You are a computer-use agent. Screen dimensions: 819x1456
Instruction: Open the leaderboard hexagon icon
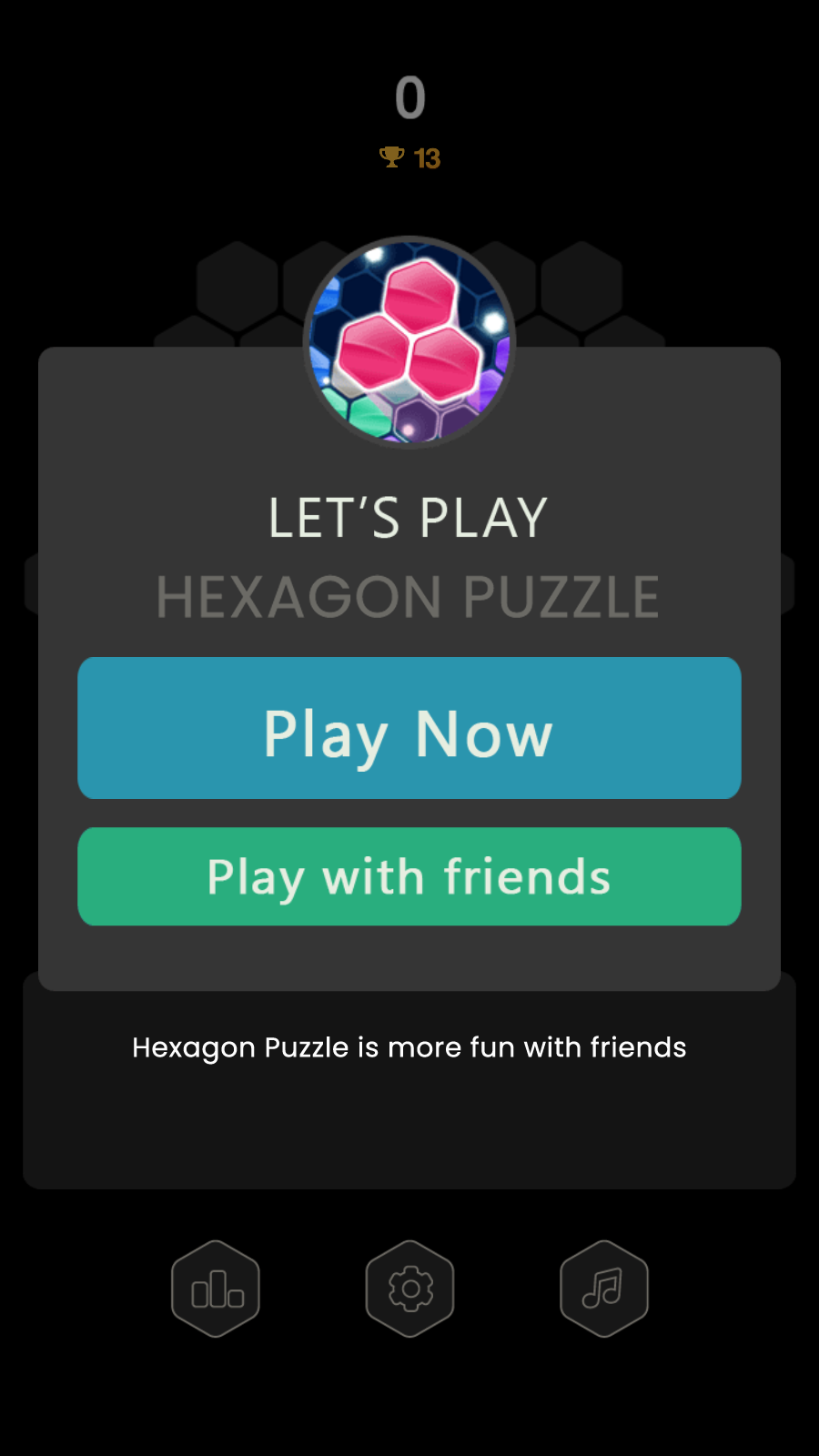tap(216, 1289)
